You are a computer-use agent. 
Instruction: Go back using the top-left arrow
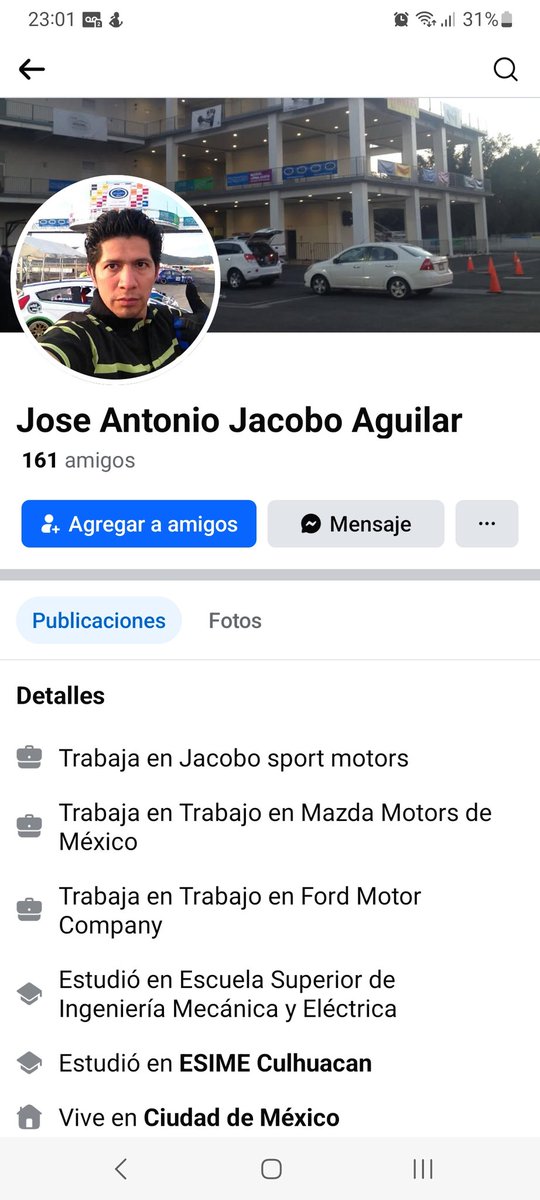tap(32, 69)
